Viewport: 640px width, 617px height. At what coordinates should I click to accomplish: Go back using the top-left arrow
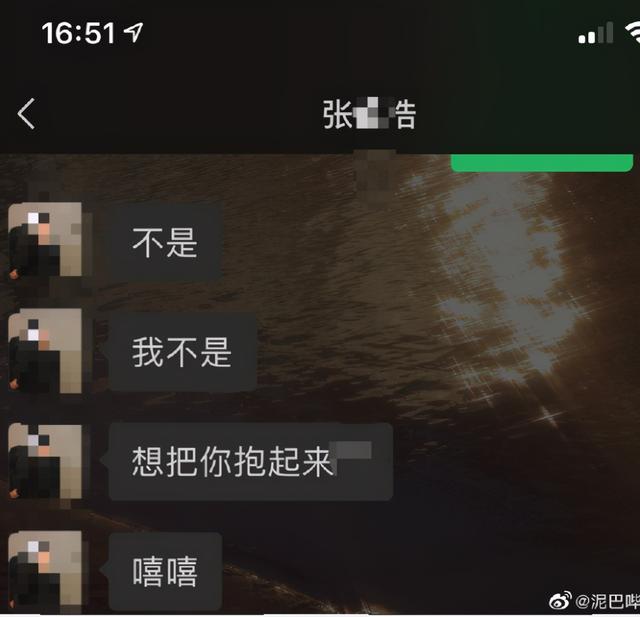click(x=27, y=114)
